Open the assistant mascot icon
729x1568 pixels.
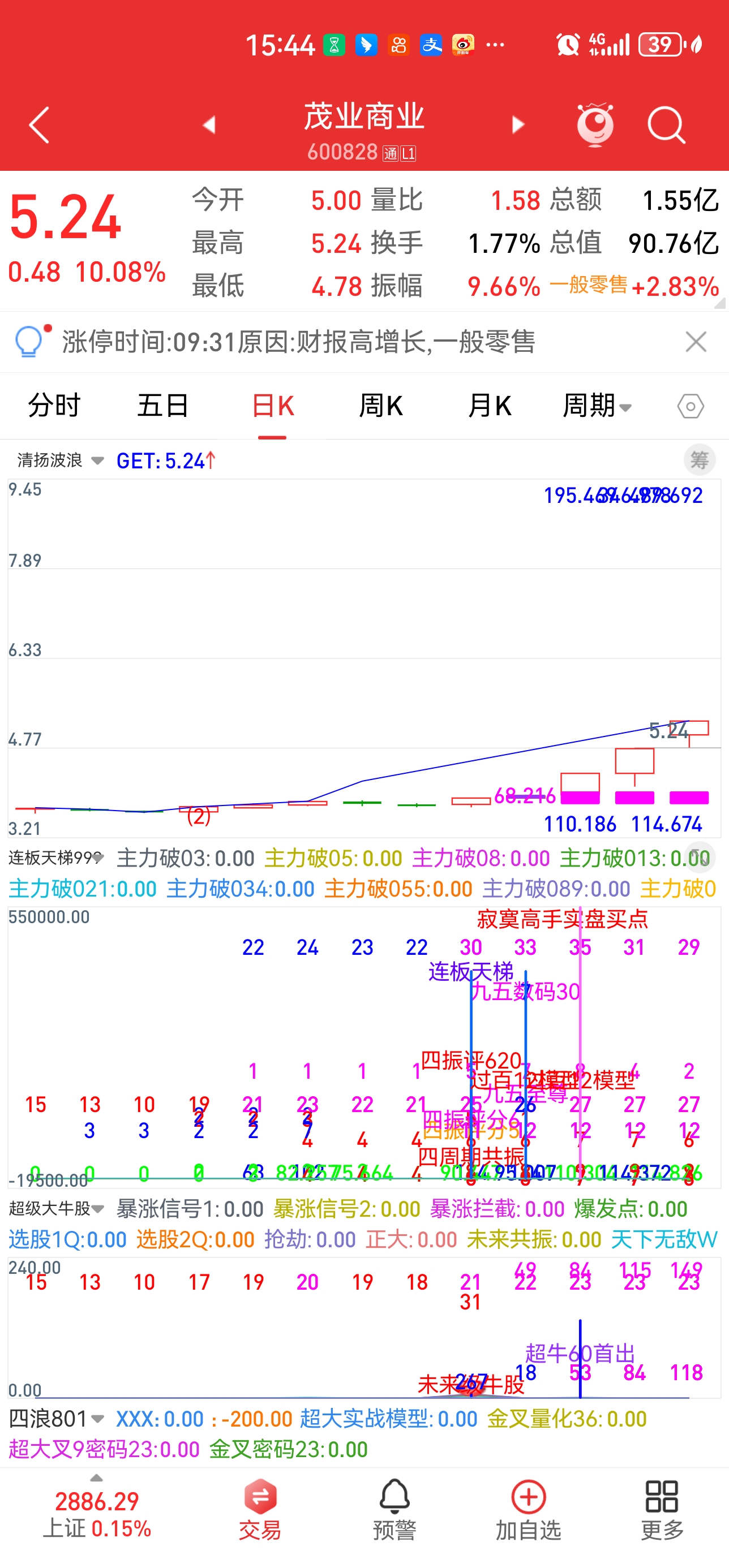click(x=595, y=125)
